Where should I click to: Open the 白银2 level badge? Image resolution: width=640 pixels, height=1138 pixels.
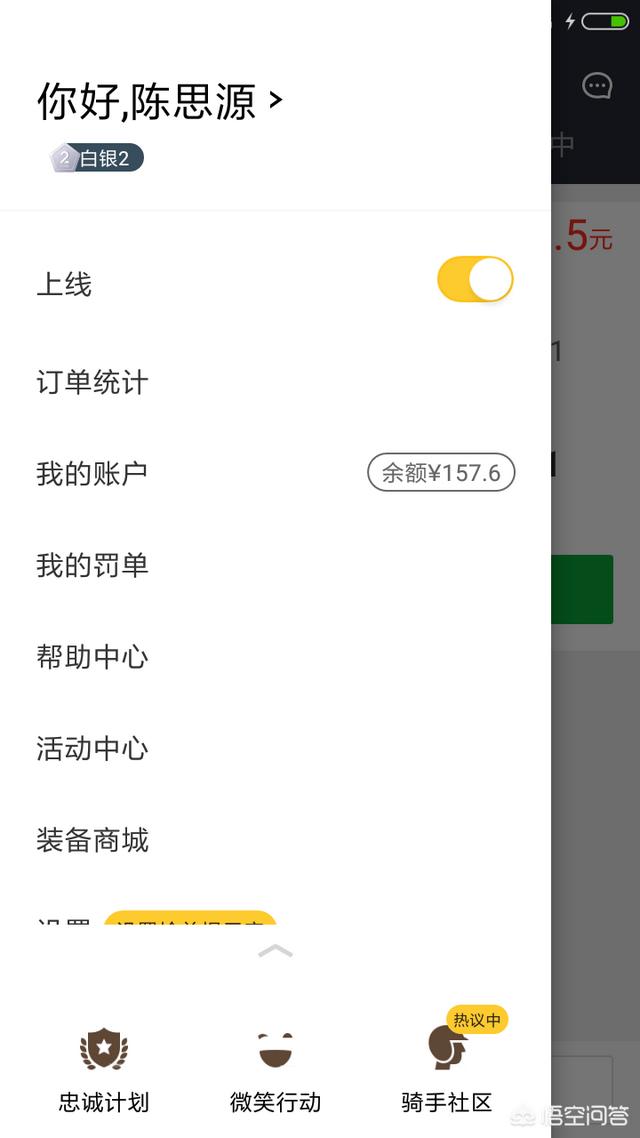pos(97,158)
